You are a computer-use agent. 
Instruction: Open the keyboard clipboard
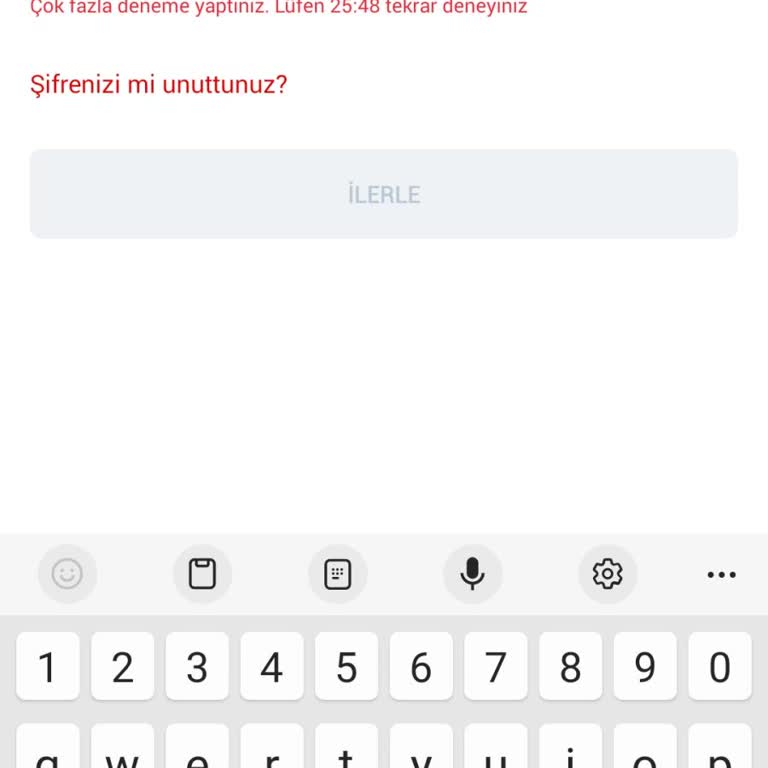(202, 574)
